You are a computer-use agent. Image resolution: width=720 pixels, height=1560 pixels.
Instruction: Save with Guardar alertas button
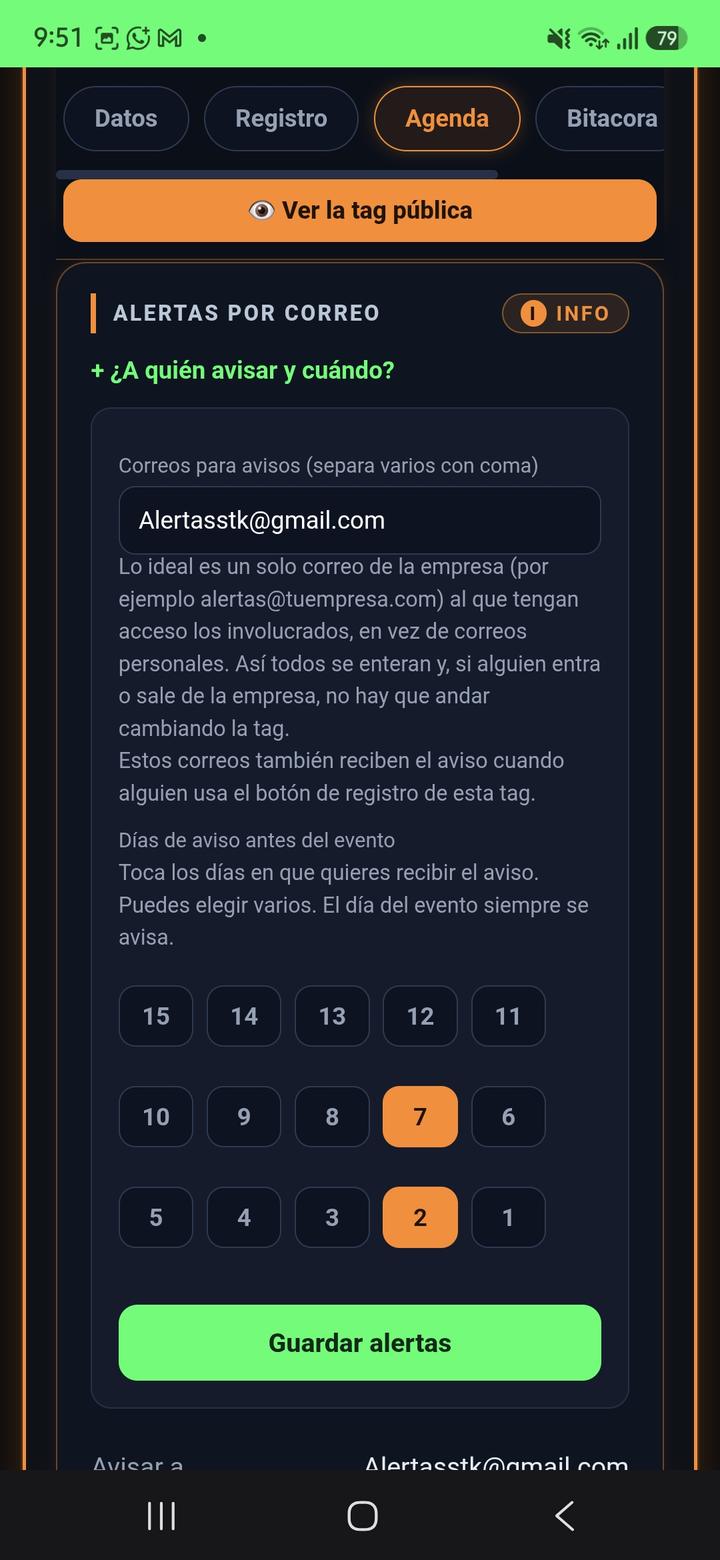[360, 1342]
